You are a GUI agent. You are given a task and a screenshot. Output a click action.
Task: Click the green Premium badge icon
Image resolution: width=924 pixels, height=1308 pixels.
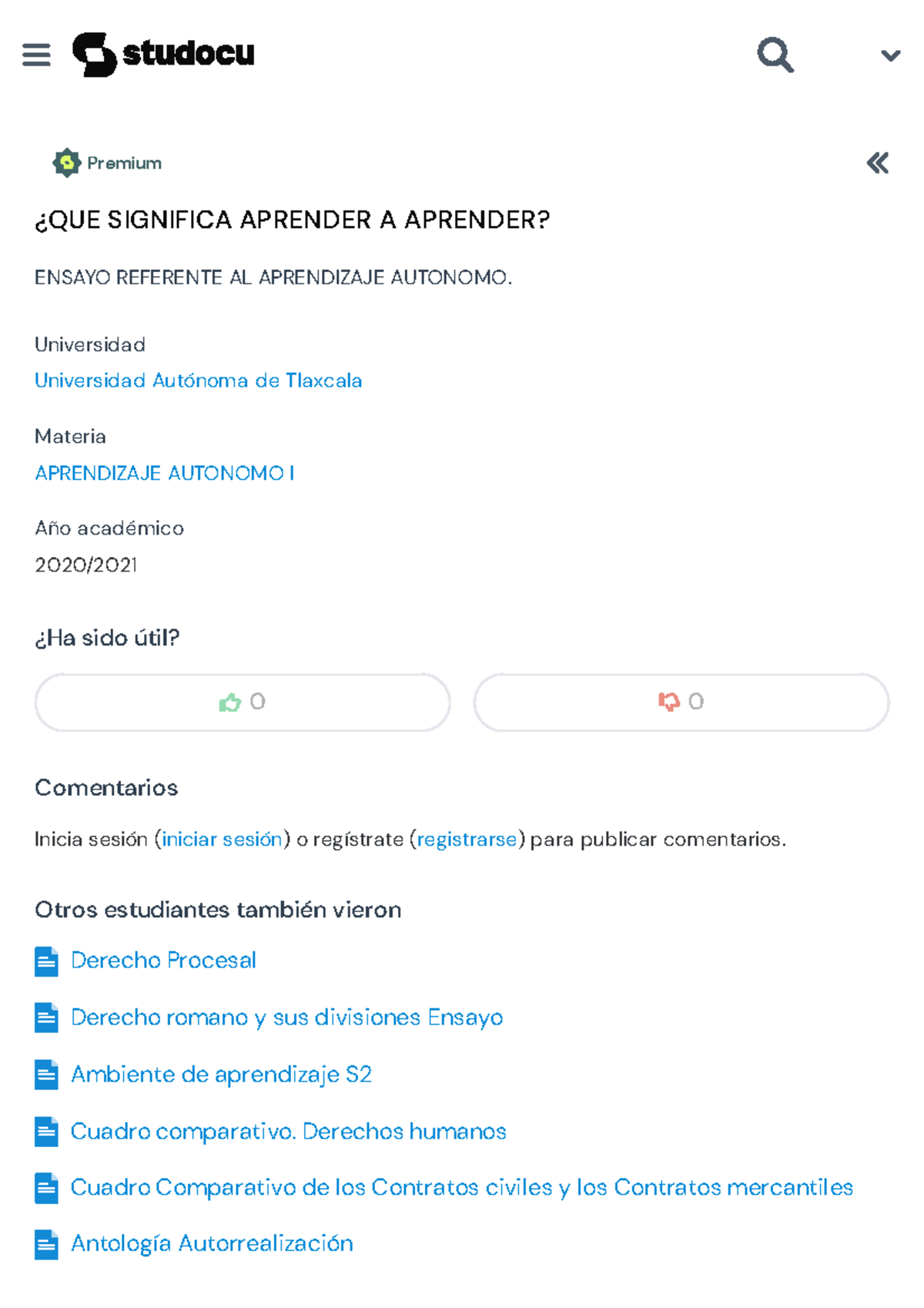pyautogui.click(x=68, y=163)
